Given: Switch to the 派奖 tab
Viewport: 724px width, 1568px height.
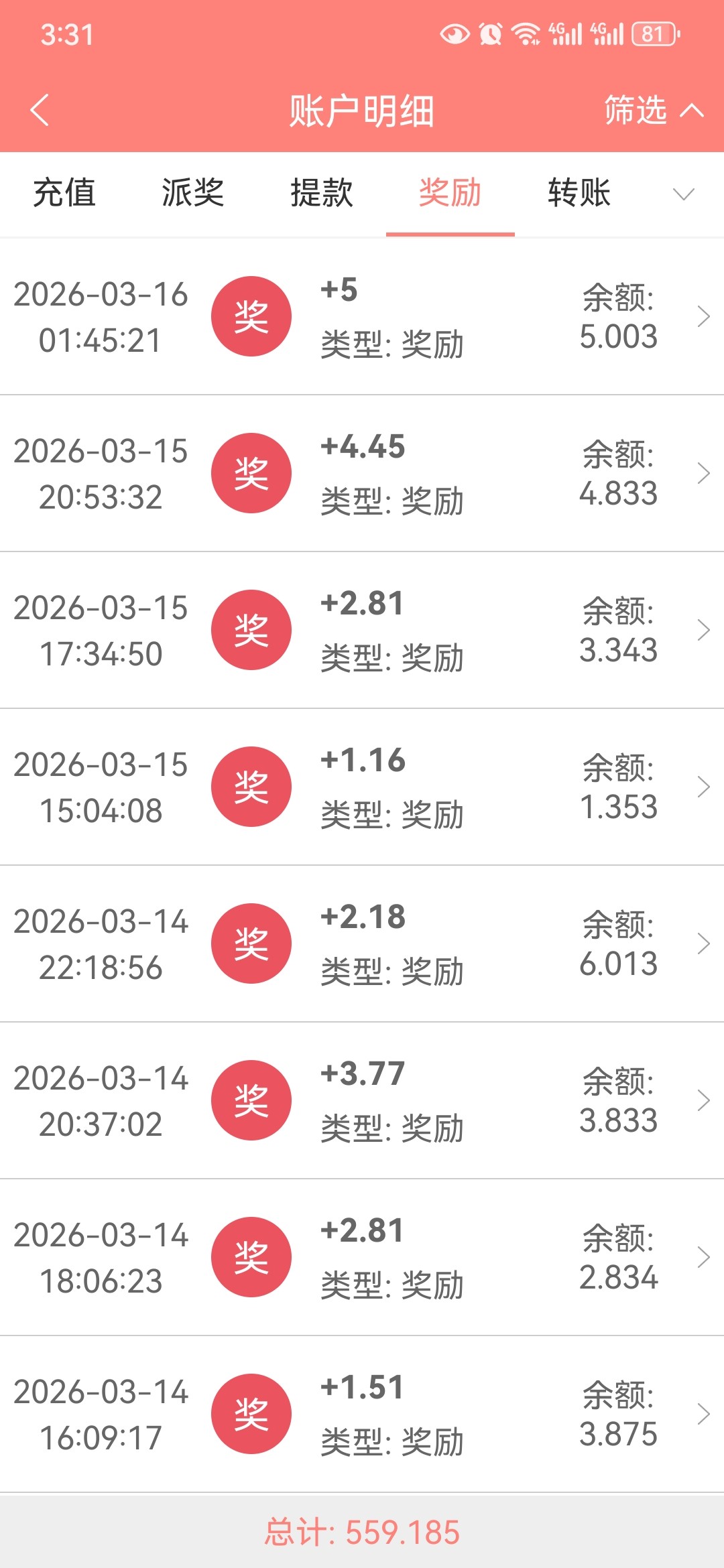Looking at the screenshot, I should 193,194.
